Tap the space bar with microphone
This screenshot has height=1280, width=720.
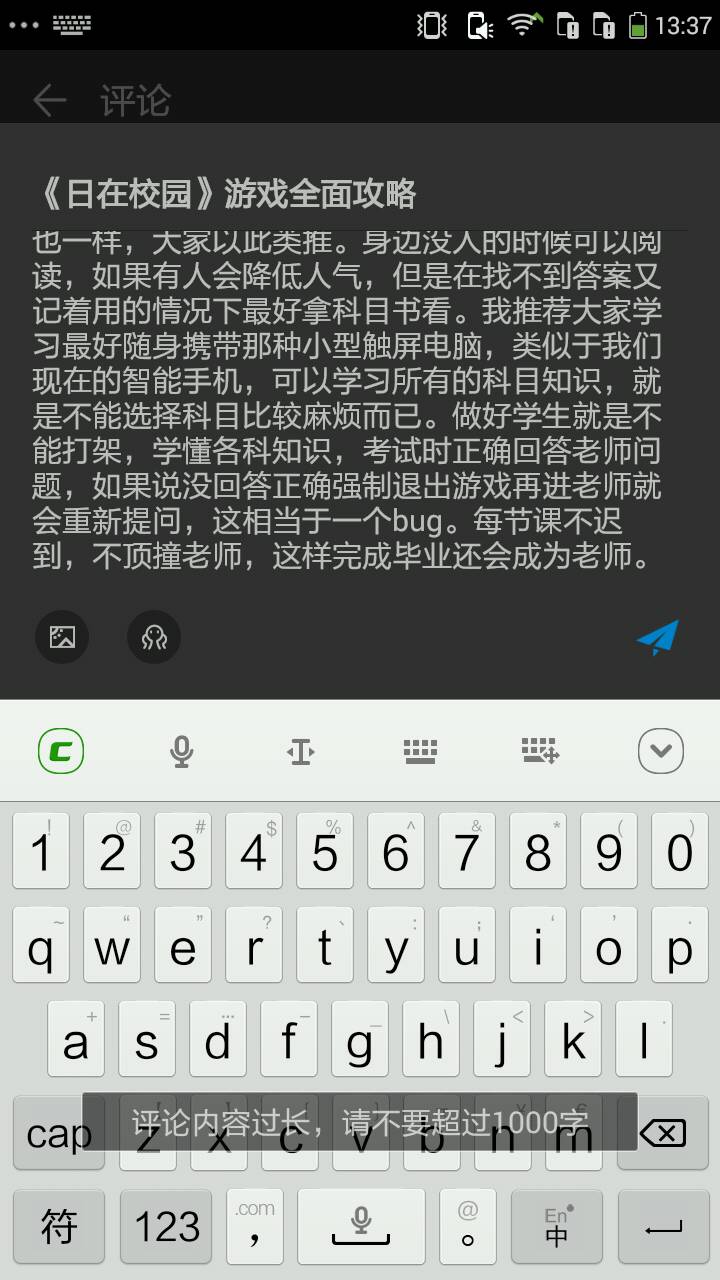pos(361,1227)
